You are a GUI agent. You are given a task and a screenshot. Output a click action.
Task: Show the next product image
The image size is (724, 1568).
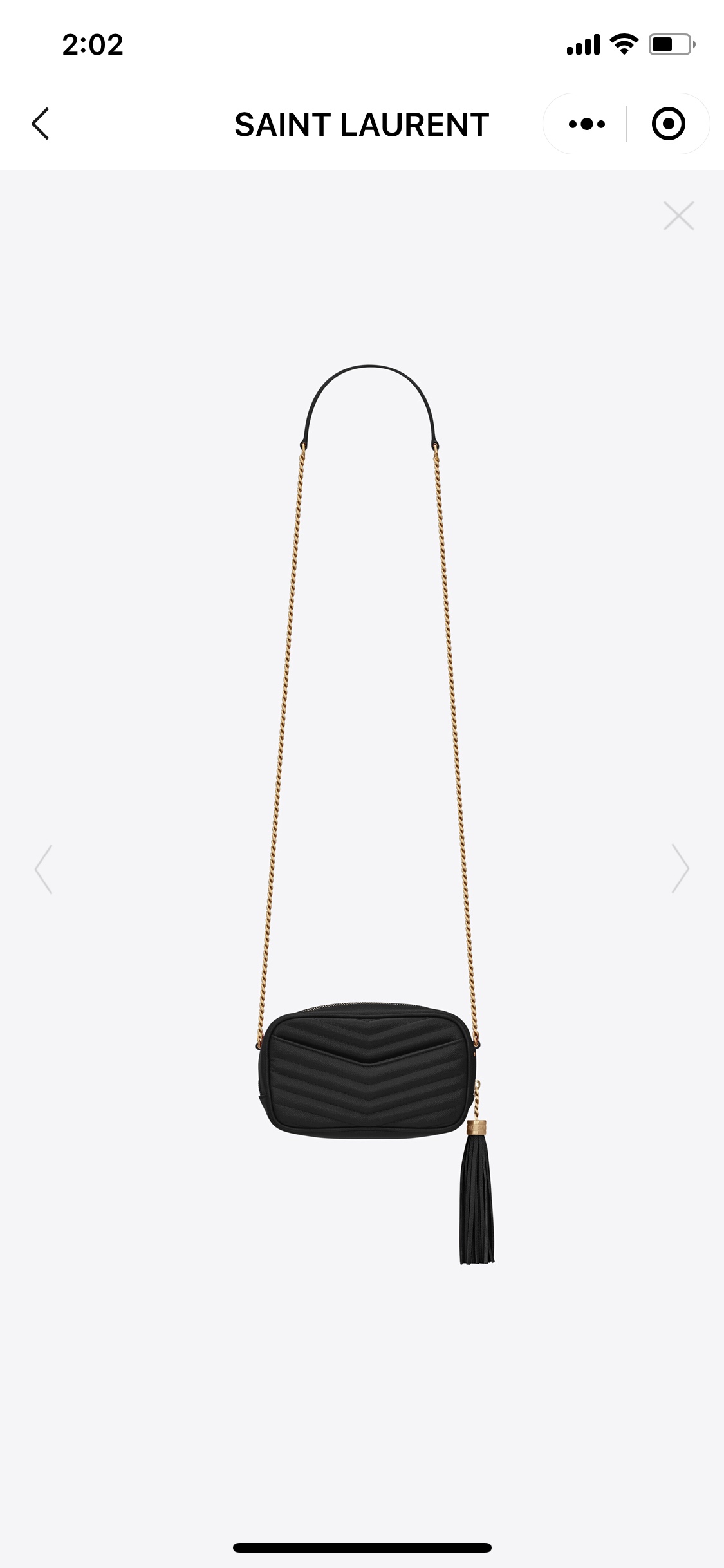[680, 869]
